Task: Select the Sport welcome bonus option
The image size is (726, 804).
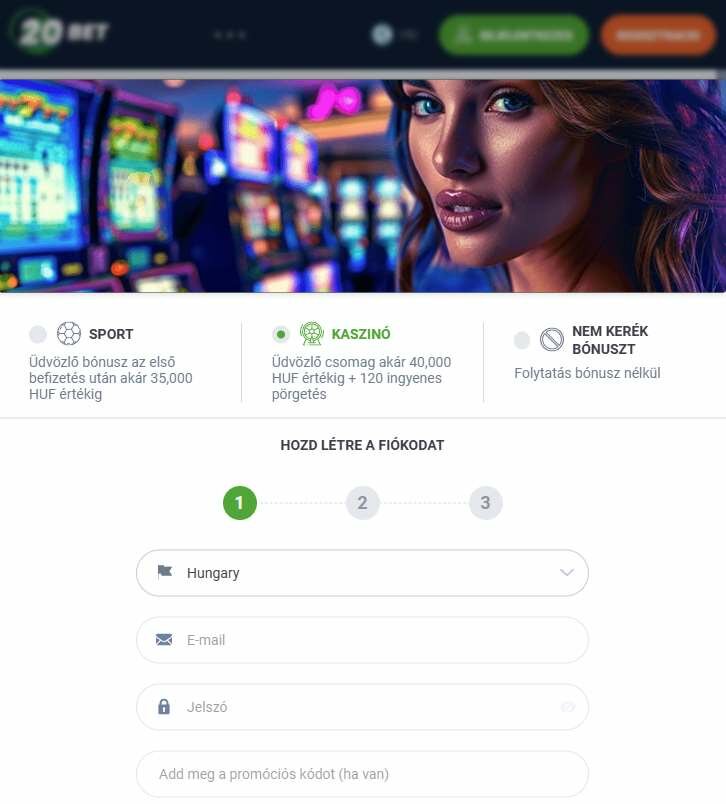Action: click(38, 334)
